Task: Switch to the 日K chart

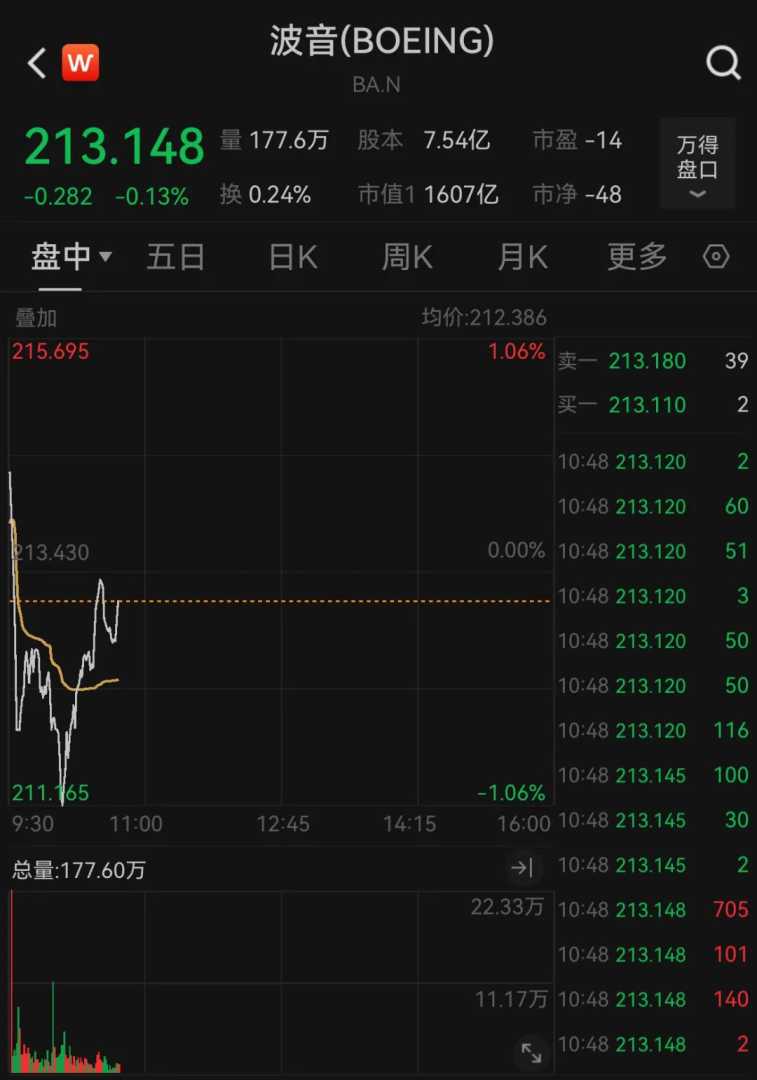Action: click(x=293, y=258)
